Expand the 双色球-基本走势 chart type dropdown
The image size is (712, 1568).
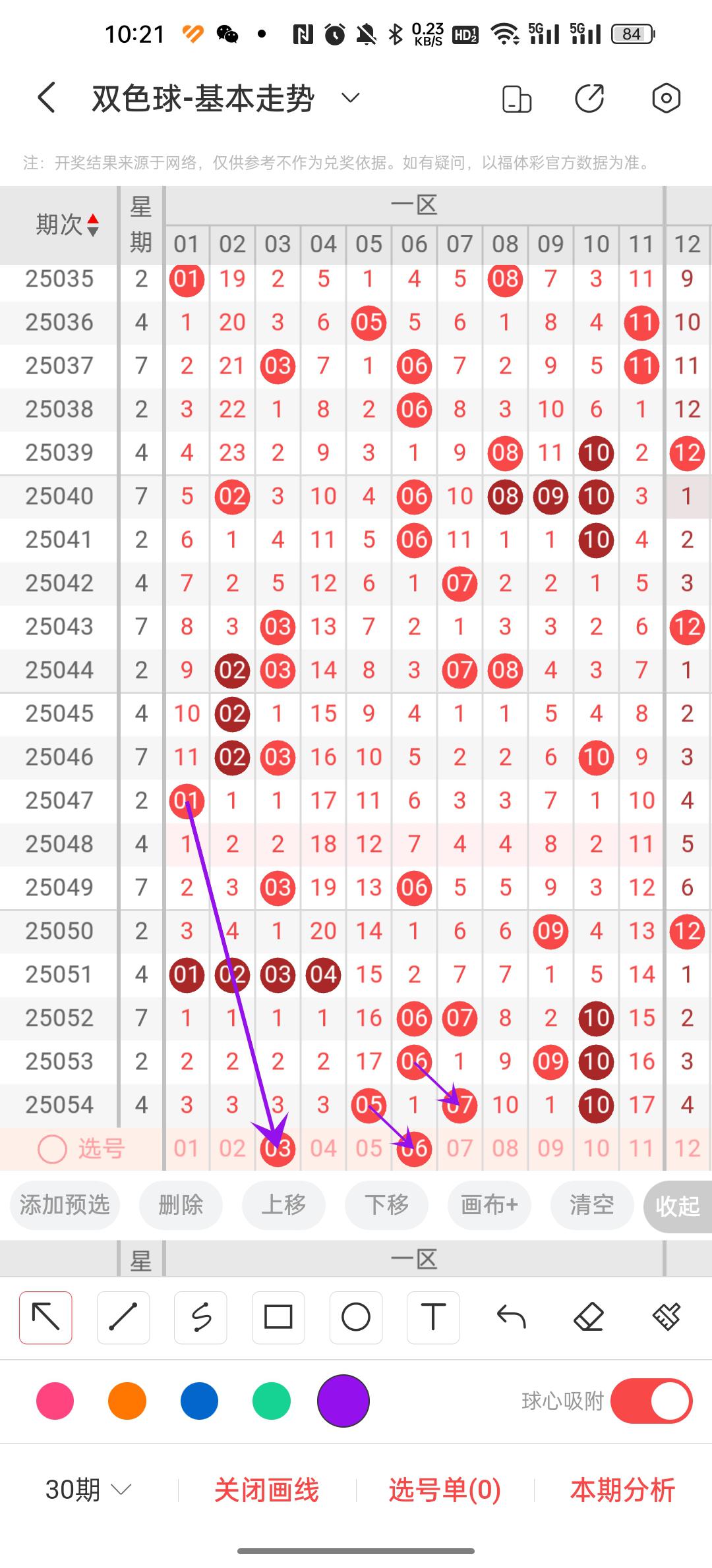point(350,99)
